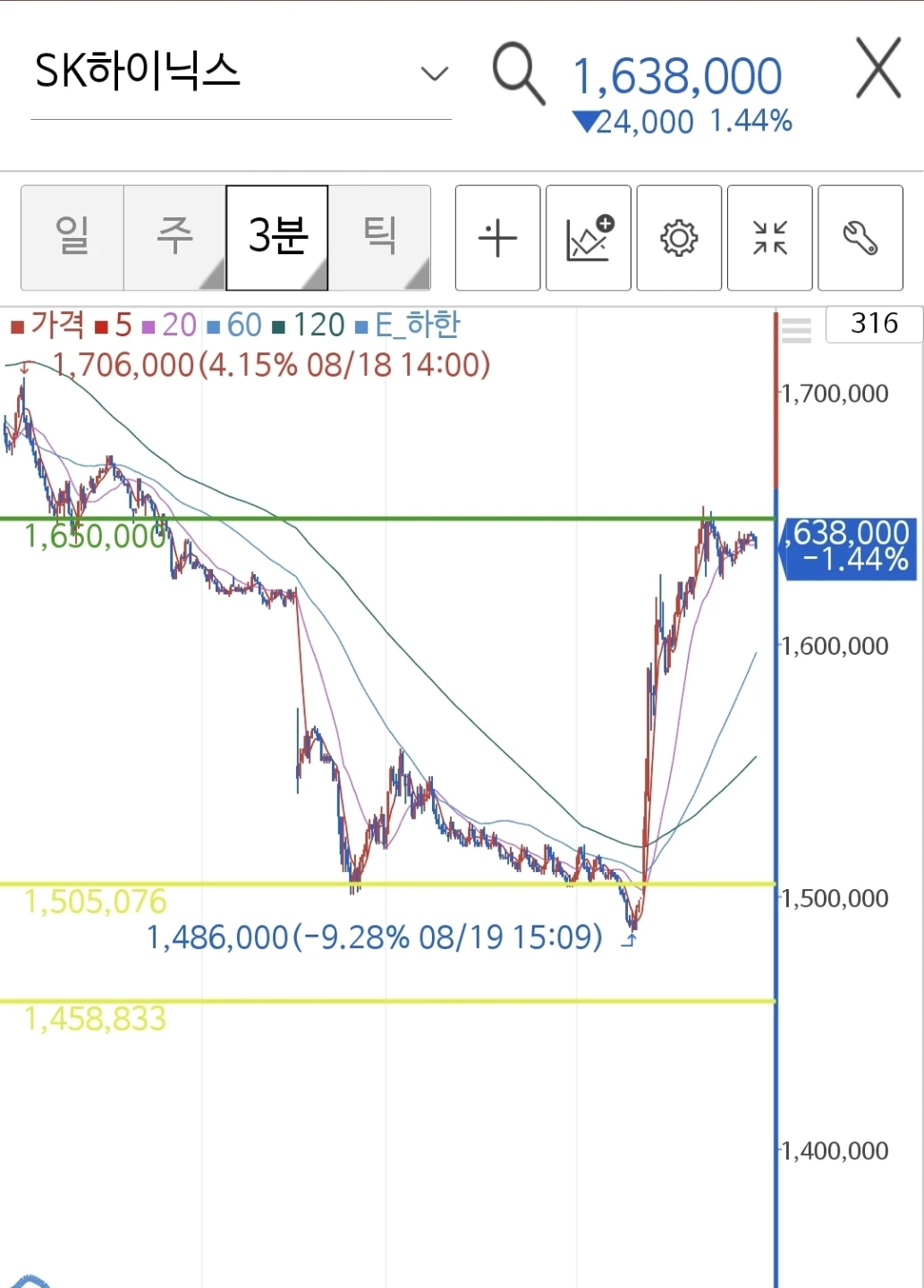This screenshot has height=1288, width=924.
Task: Switch to the 주 weekly chart
Action: 174,238
